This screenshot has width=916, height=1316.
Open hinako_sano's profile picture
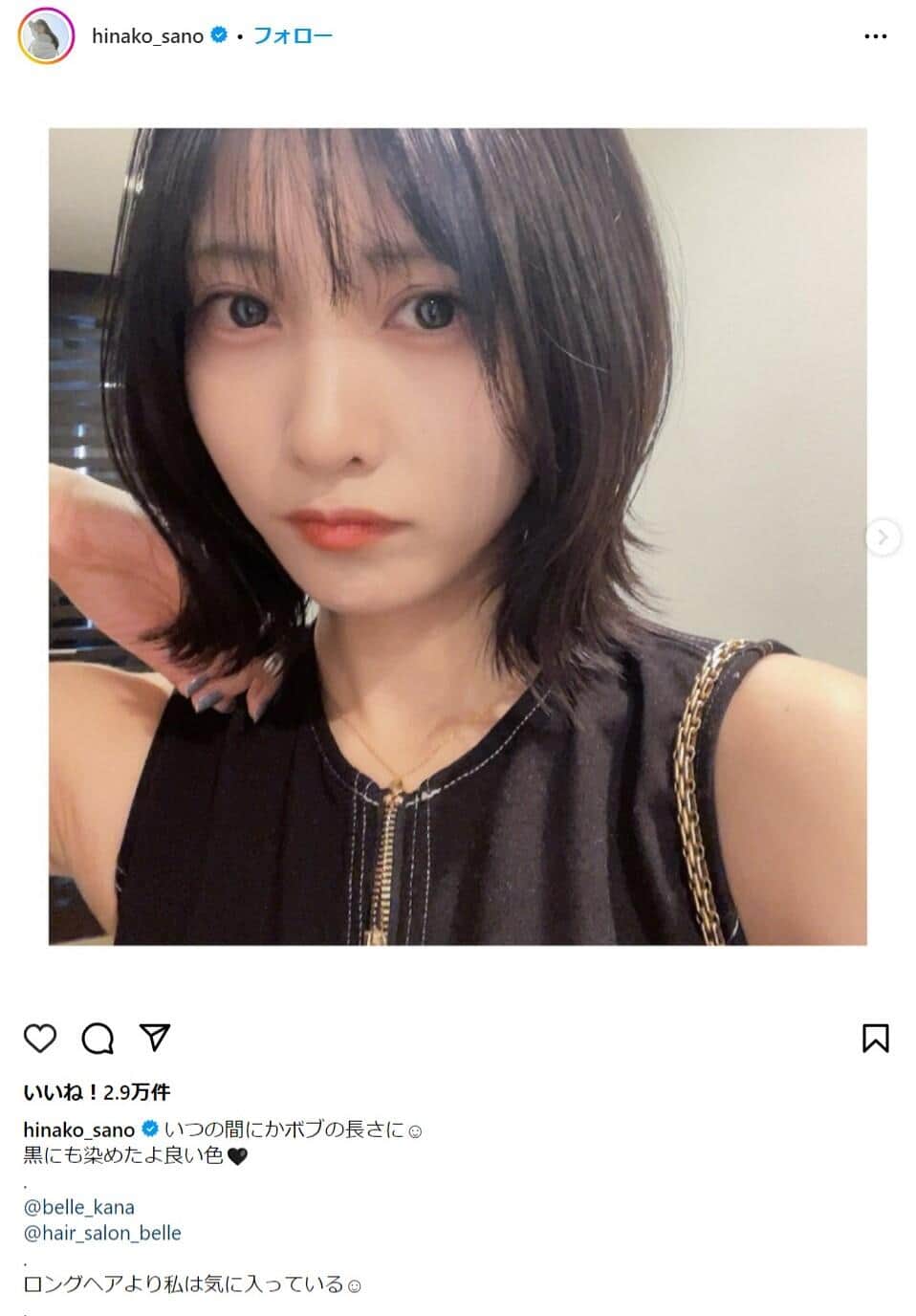tap(46, 36)
